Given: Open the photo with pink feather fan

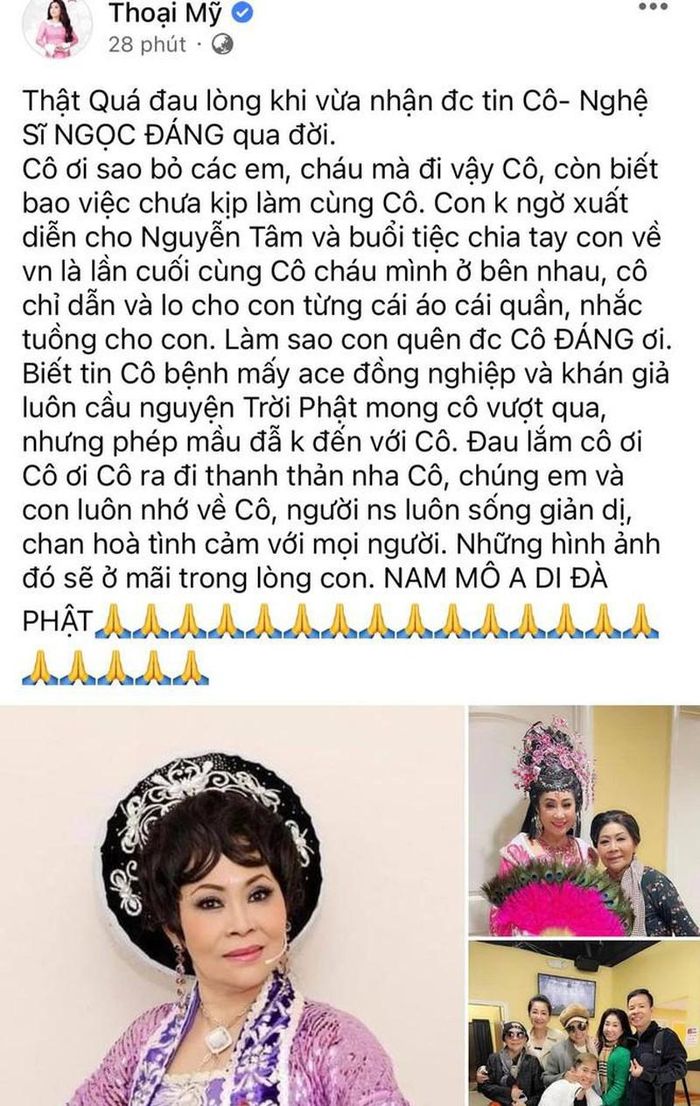Looking at the screenshot, I should click(584, 821).
